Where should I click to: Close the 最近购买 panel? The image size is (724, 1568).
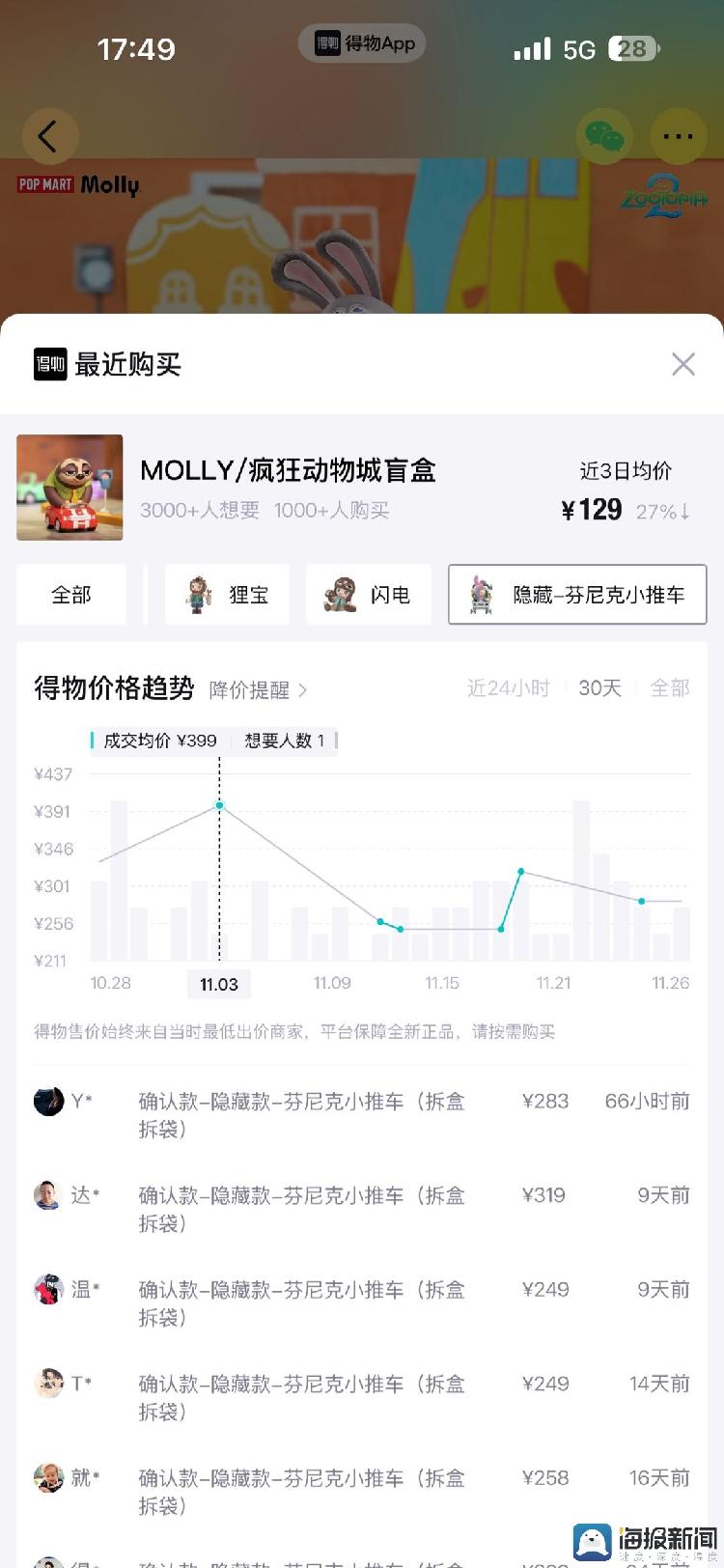683,364
